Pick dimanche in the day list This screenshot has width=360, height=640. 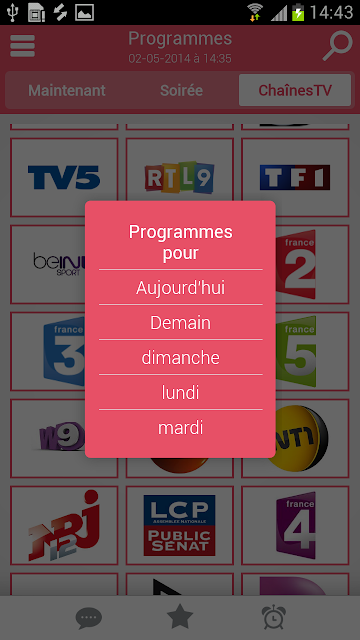pyautogui.click(x=180, y=358)
